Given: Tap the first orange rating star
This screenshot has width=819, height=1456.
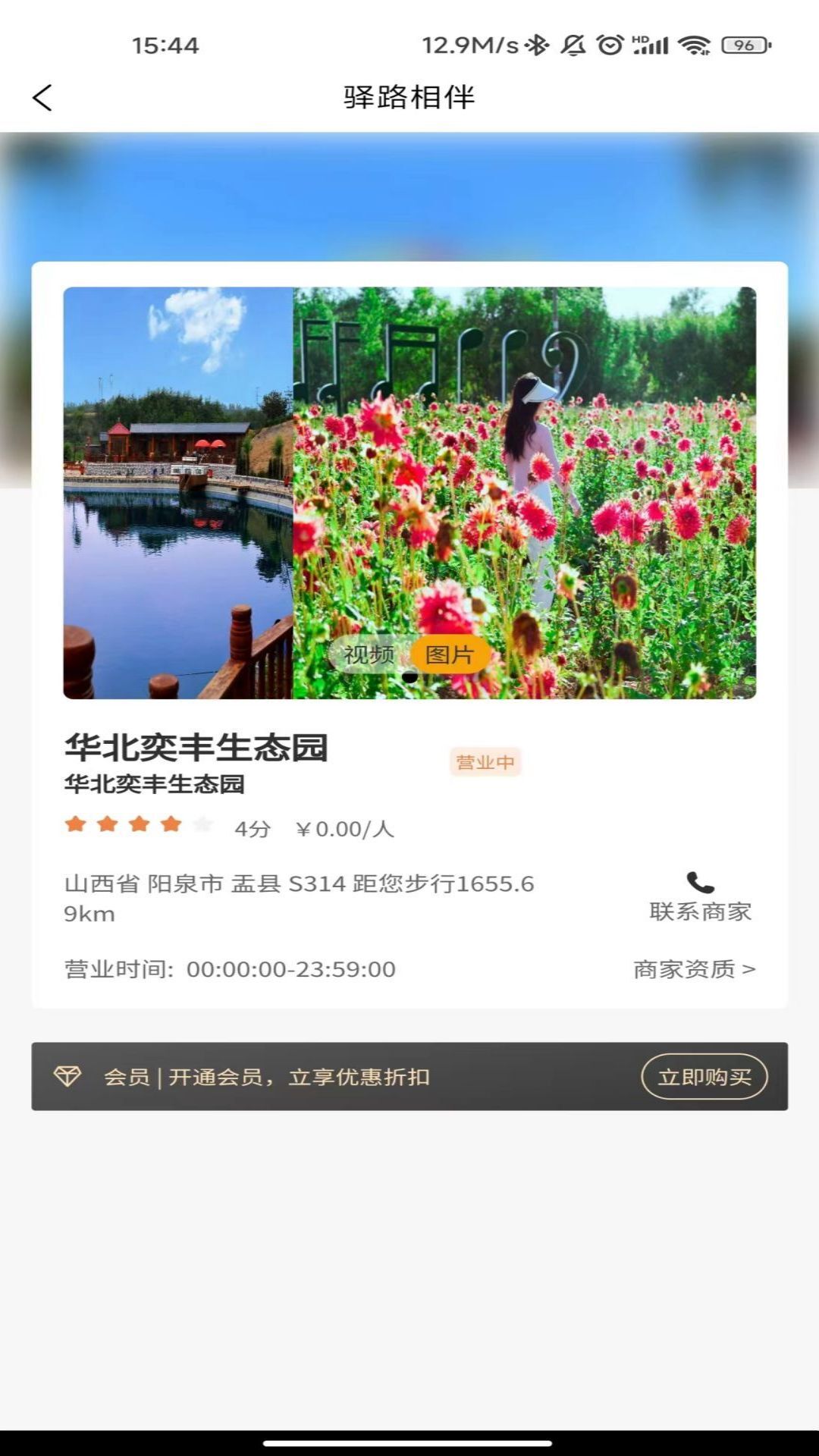Looking at the screenshot, I should click(x=76, y=824).
